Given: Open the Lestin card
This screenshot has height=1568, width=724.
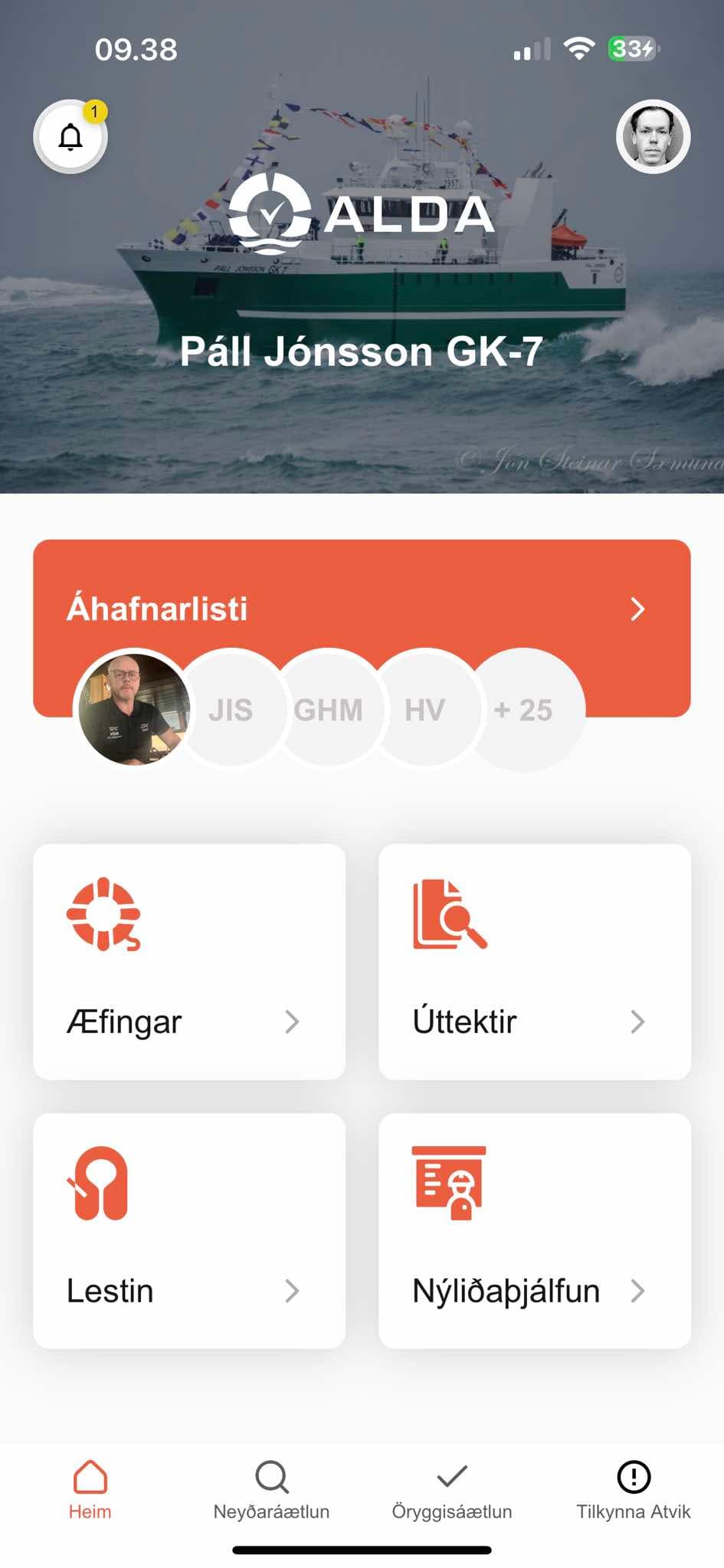Looking at the screenshot, I should click(189, 1230).
